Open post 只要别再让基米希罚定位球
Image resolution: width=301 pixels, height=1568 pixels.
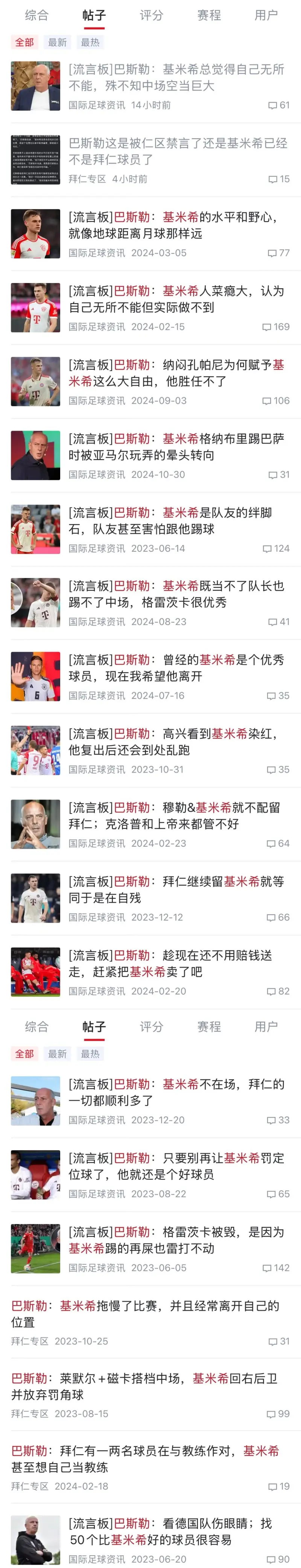(176, 1166)
